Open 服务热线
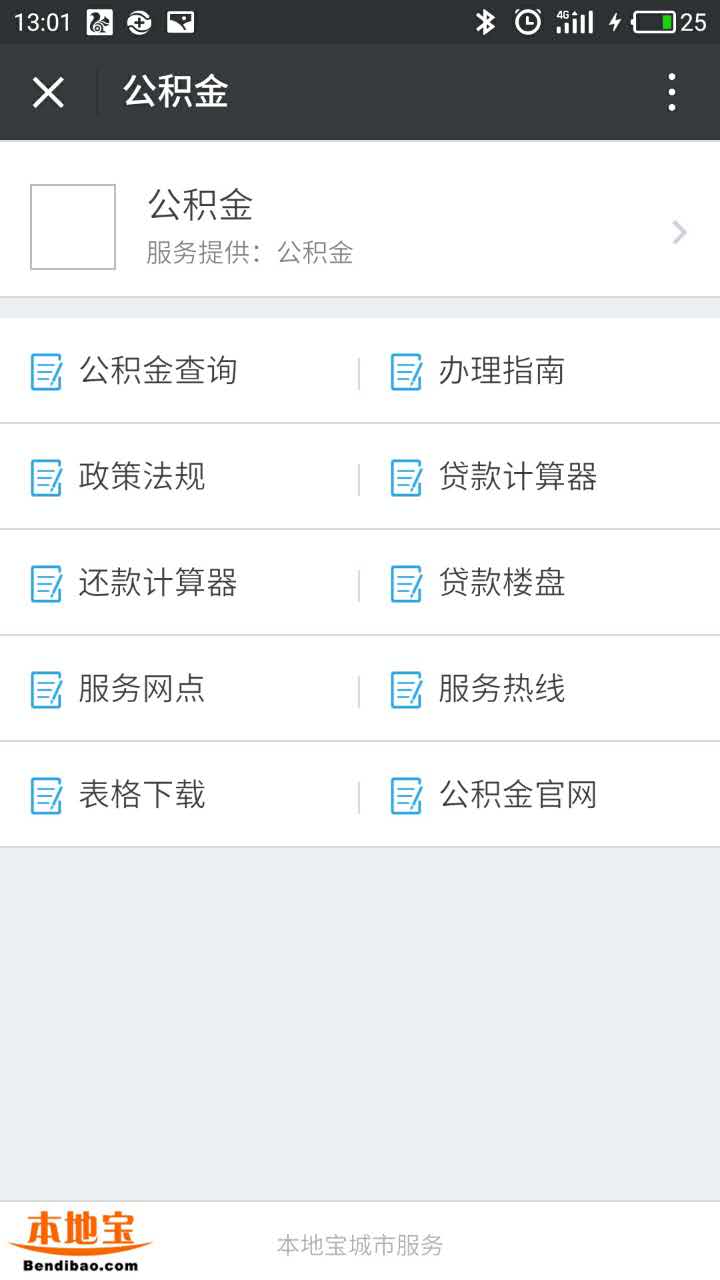 [x=540, y=689]
